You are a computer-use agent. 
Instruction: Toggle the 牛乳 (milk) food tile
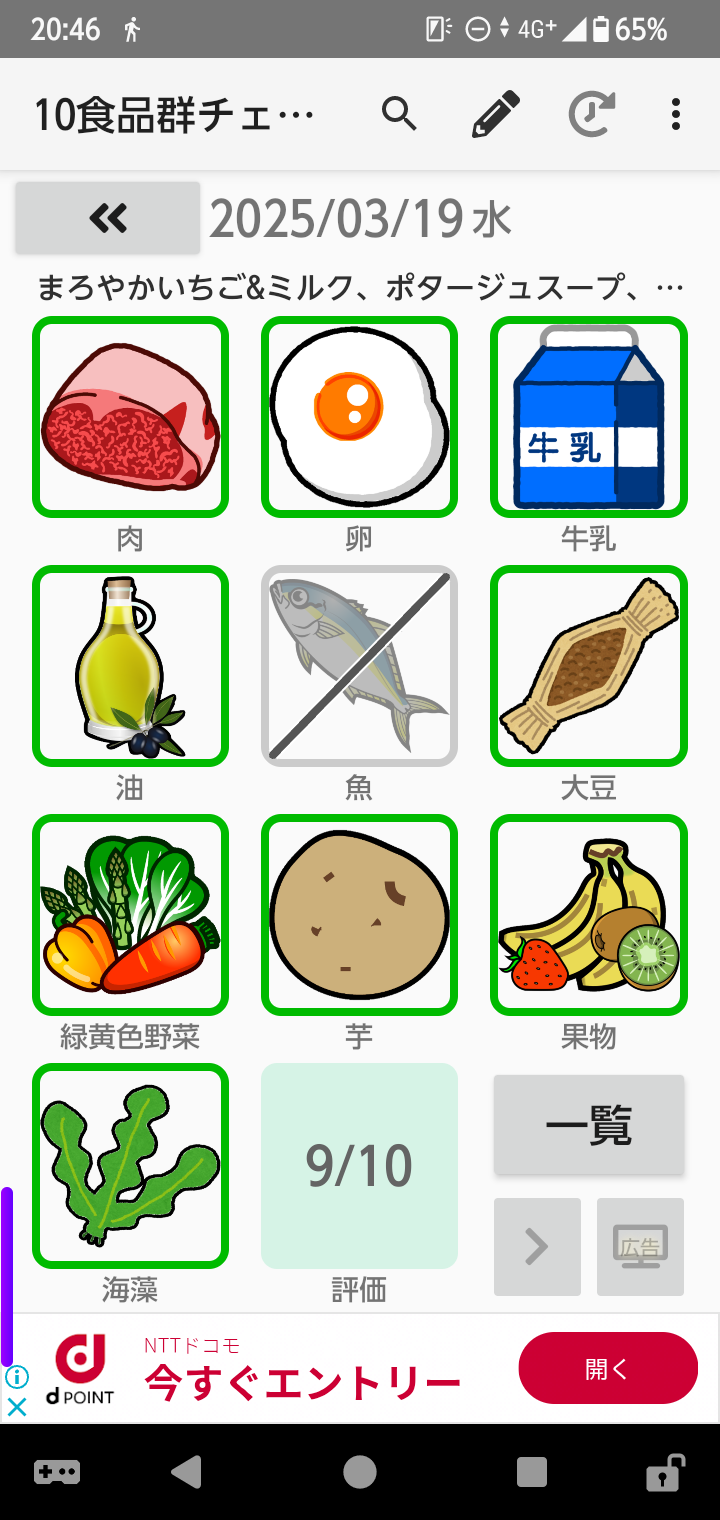[589, 417]
